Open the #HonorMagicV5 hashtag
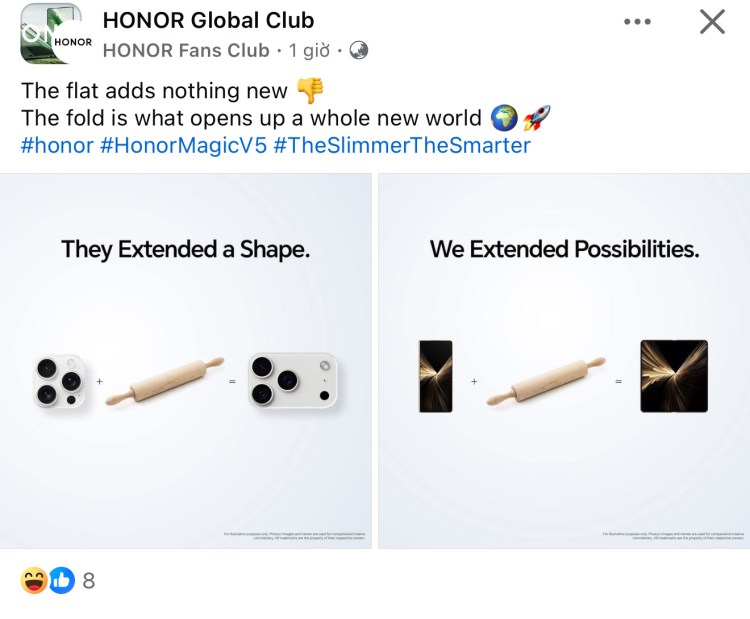750x619 pixels. [183, 145]
